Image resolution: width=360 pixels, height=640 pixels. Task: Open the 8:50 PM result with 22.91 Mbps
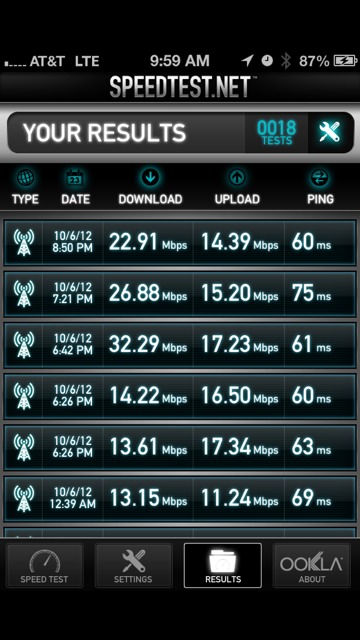[x=180, y=243]
